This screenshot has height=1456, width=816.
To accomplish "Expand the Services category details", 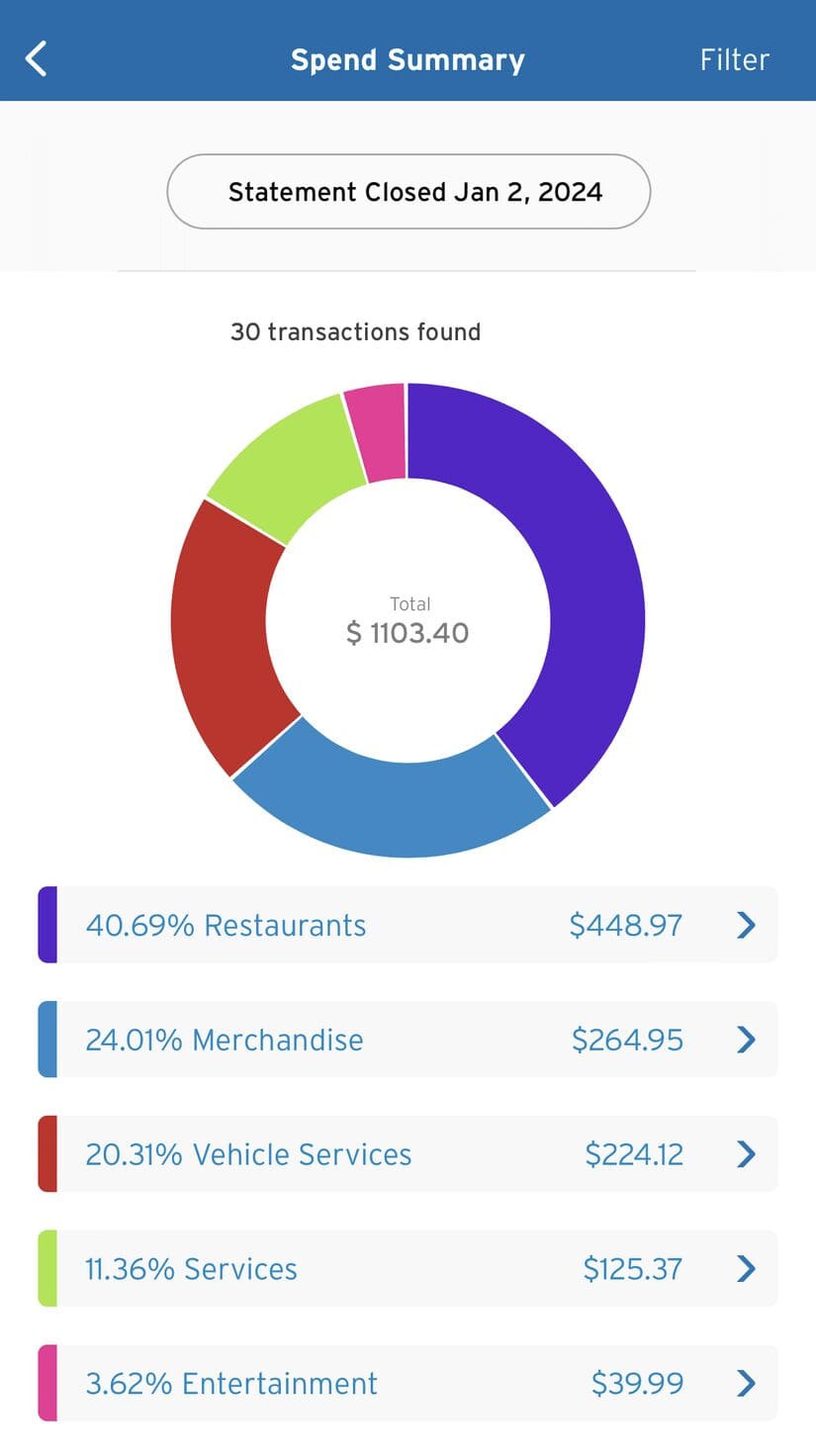I will point(746,1269).
